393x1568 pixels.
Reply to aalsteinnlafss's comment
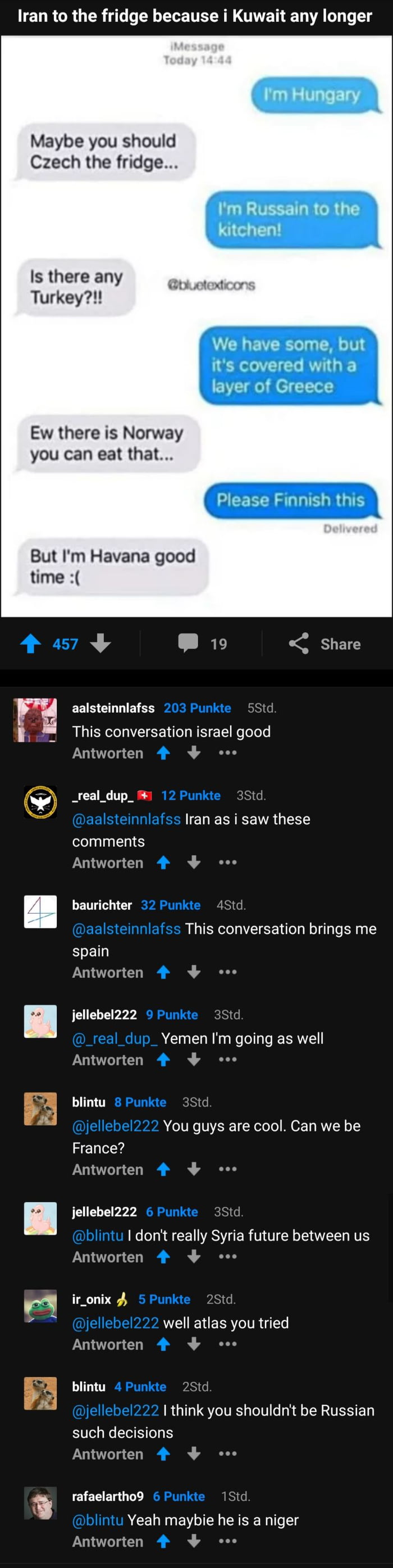click(x=108, y=753)
